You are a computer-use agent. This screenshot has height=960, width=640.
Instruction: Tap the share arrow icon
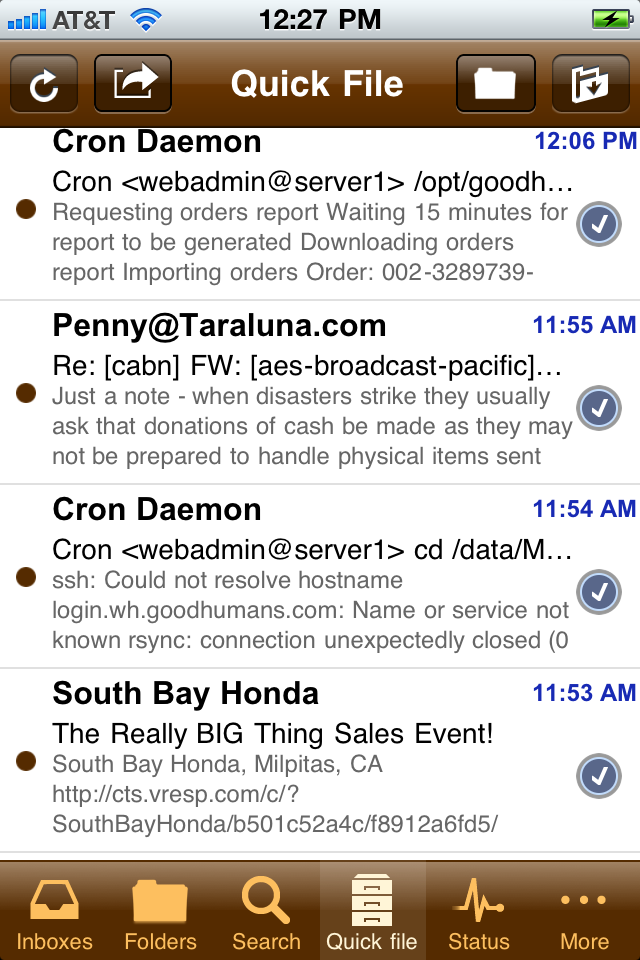coord(133,83)
